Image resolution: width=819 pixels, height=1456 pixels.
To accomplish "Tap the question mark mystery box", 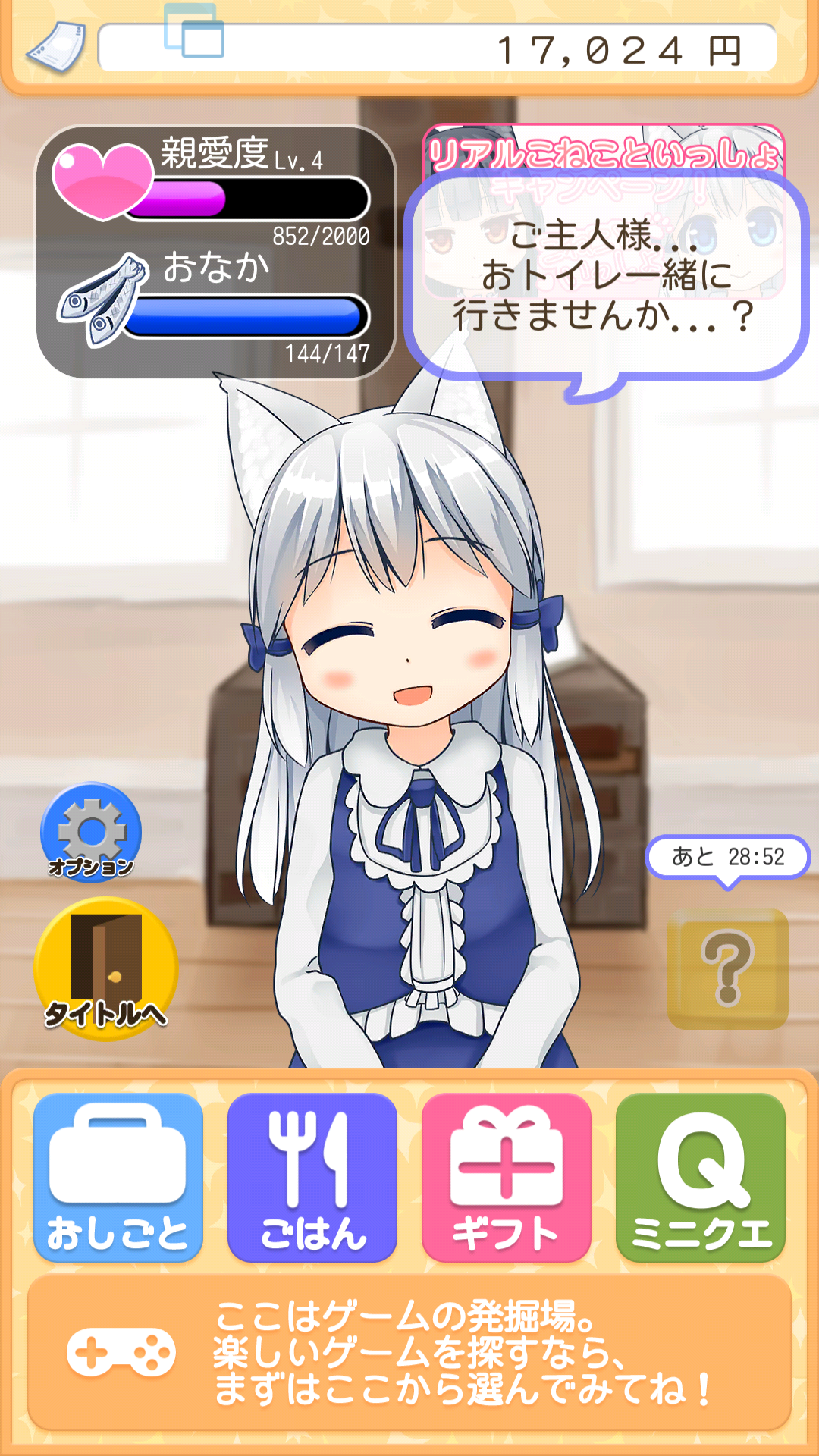I will pyautogui.click(x=727, y=968).
